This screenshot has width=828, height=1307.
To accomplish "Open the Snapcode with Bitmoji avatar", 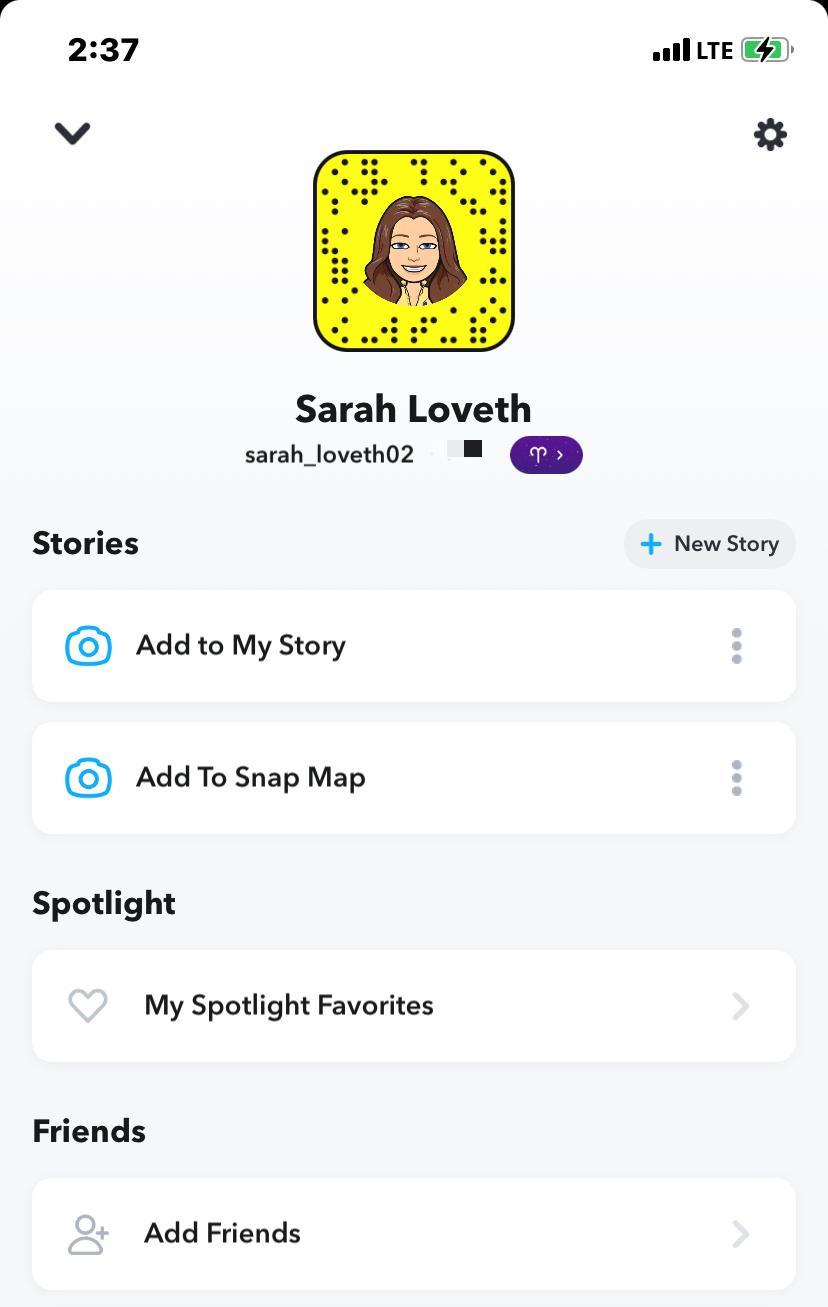I will pos(414,251).
